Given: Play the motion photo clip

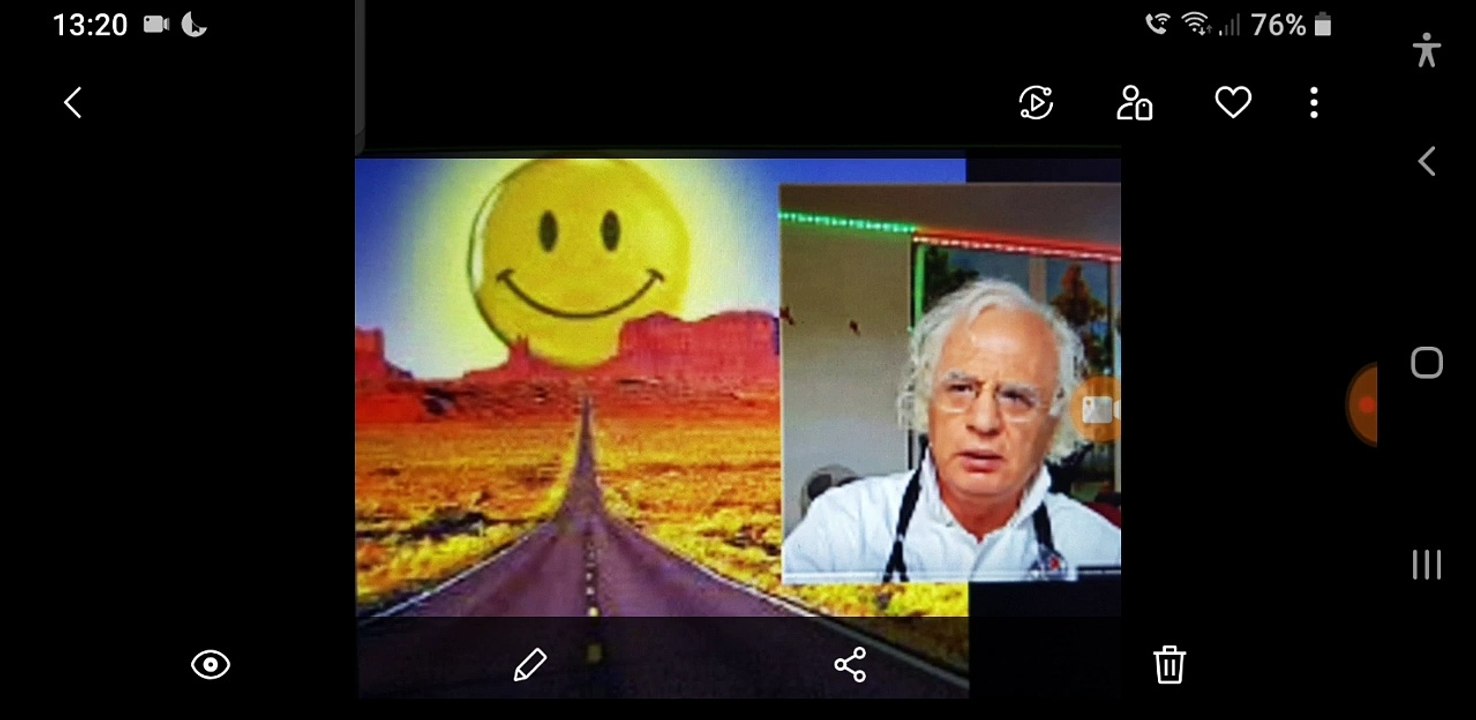Looking at the screenshot, I should (x=1036, y=102).
